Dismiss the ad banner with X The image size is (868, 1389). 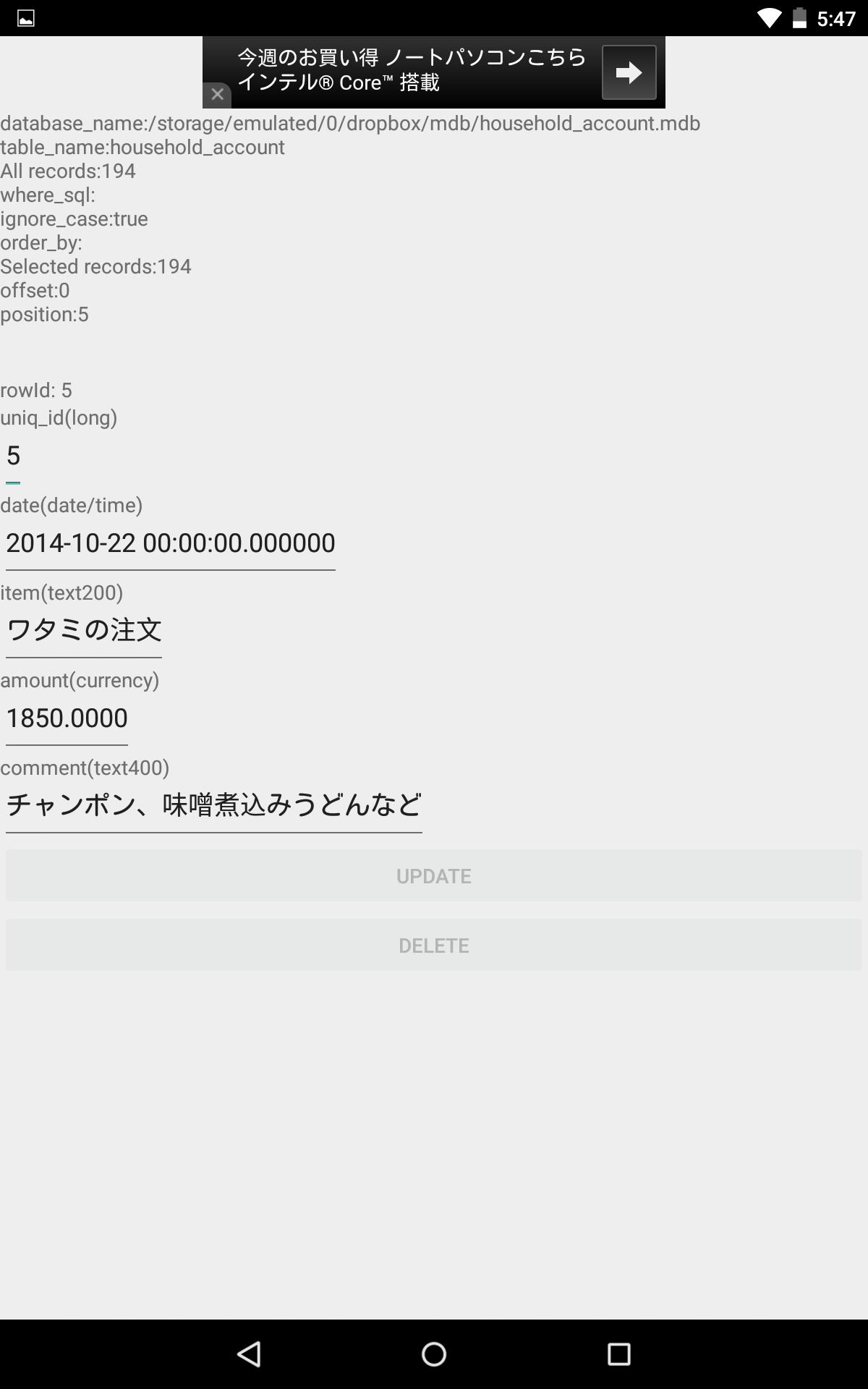(x=217, y=94)
